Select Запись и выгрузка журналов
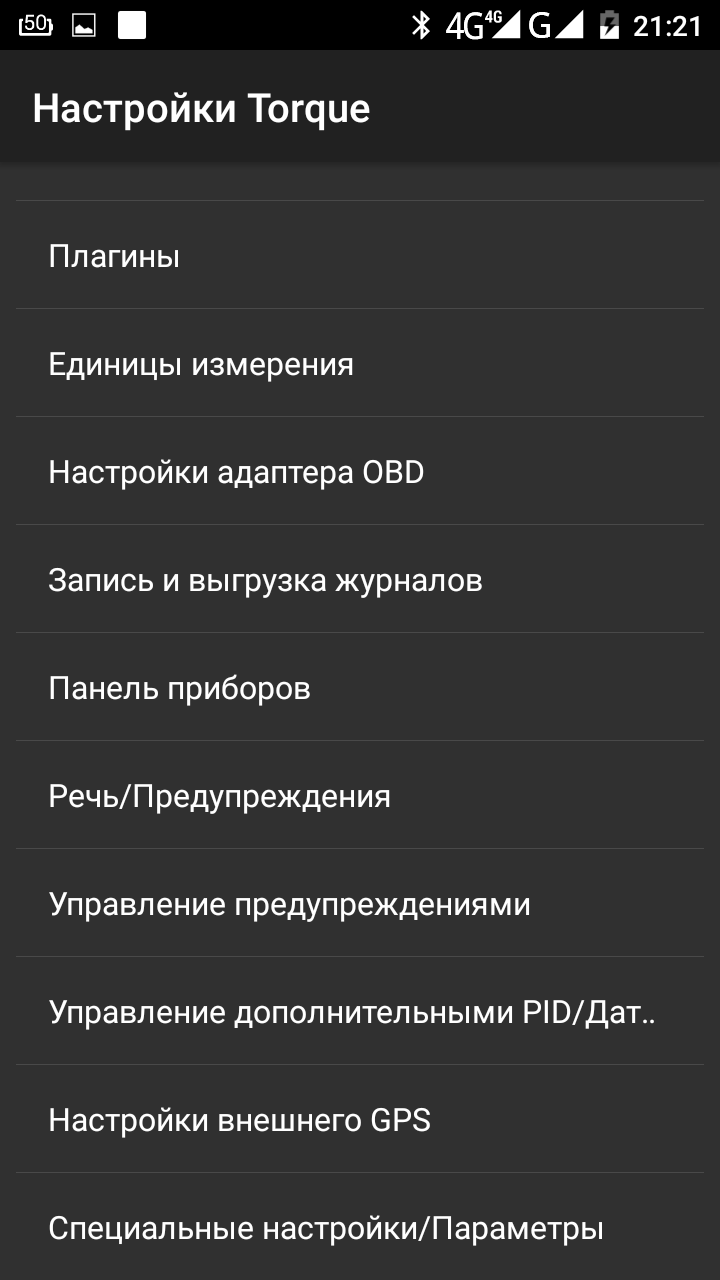720x1280 pixels. pyautogui.click(x=360, y=580)
